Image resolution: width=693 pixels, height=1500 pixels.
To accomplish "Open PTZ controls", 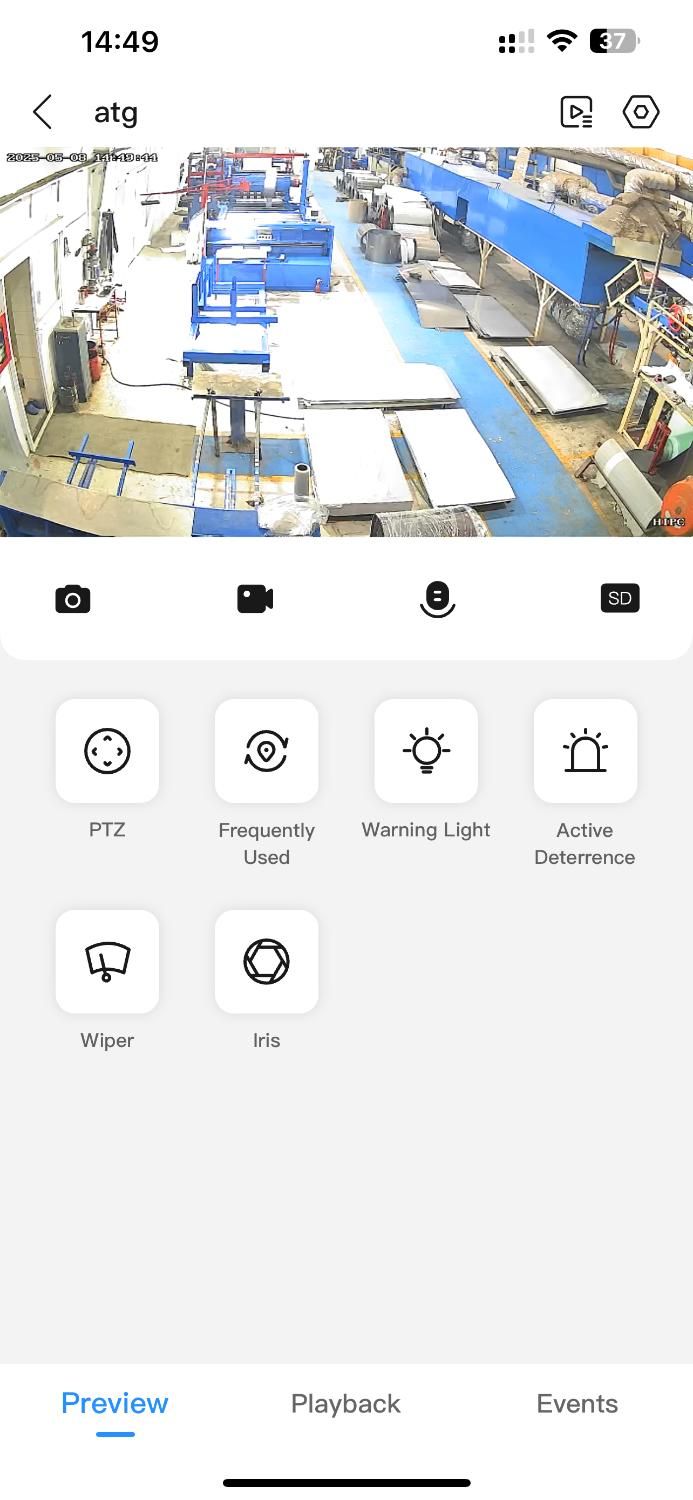I will [x=107, y=751].
